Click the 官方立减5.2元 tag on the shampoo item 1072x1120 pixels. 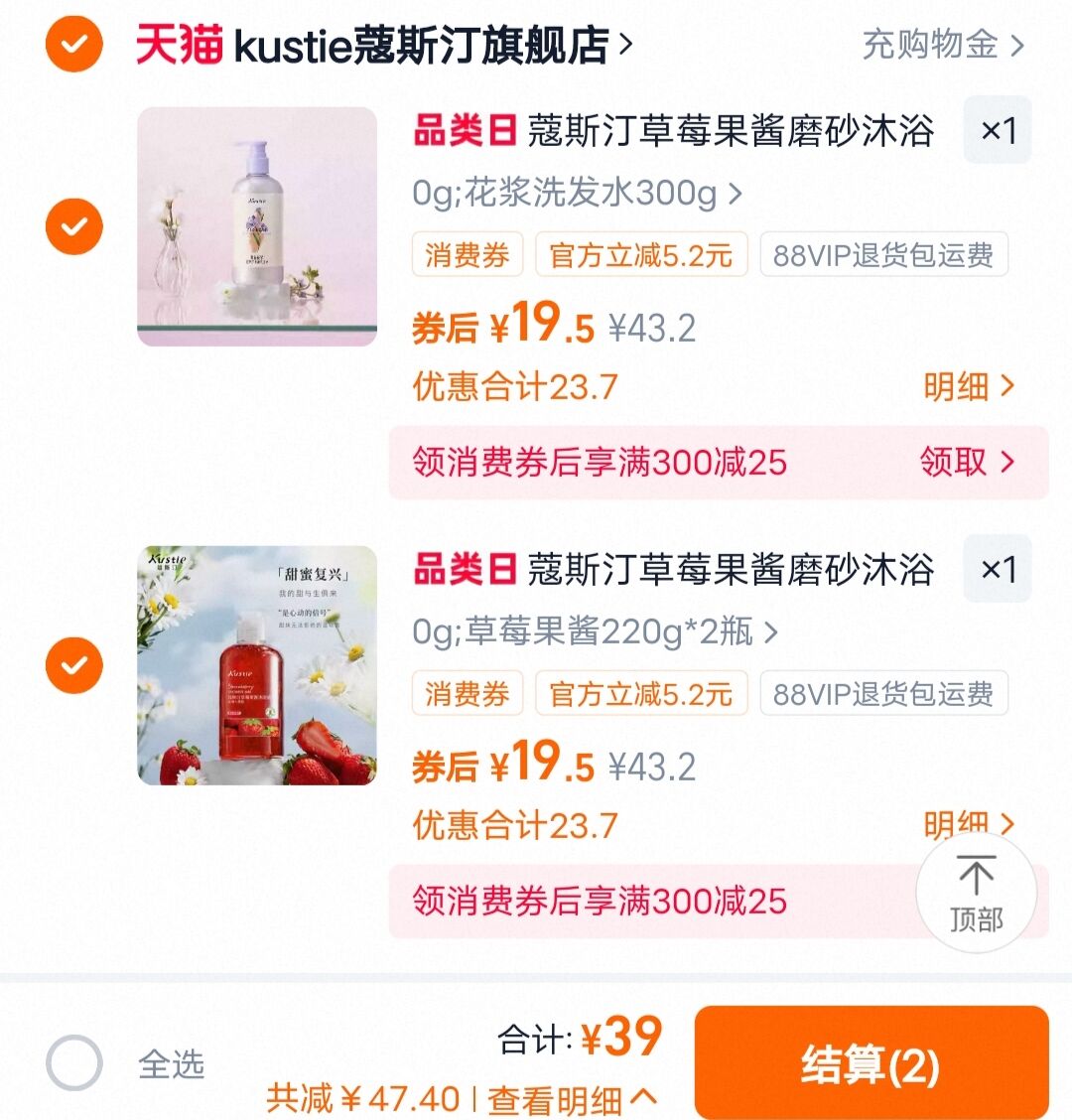pyautogui.click(x=641, y=256)
